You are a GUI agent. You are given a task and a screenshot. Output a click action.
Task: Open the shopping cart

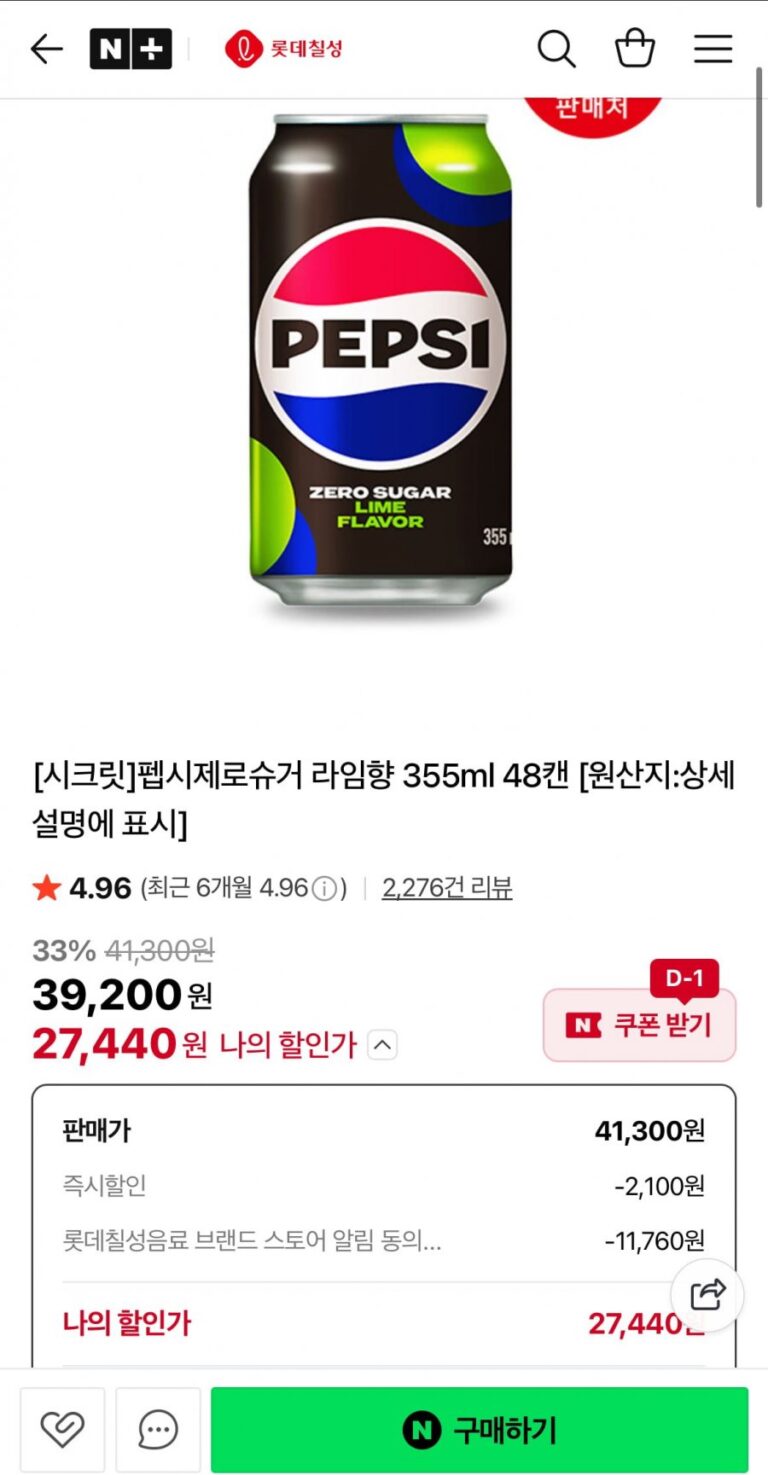click(x=635, y=49)
